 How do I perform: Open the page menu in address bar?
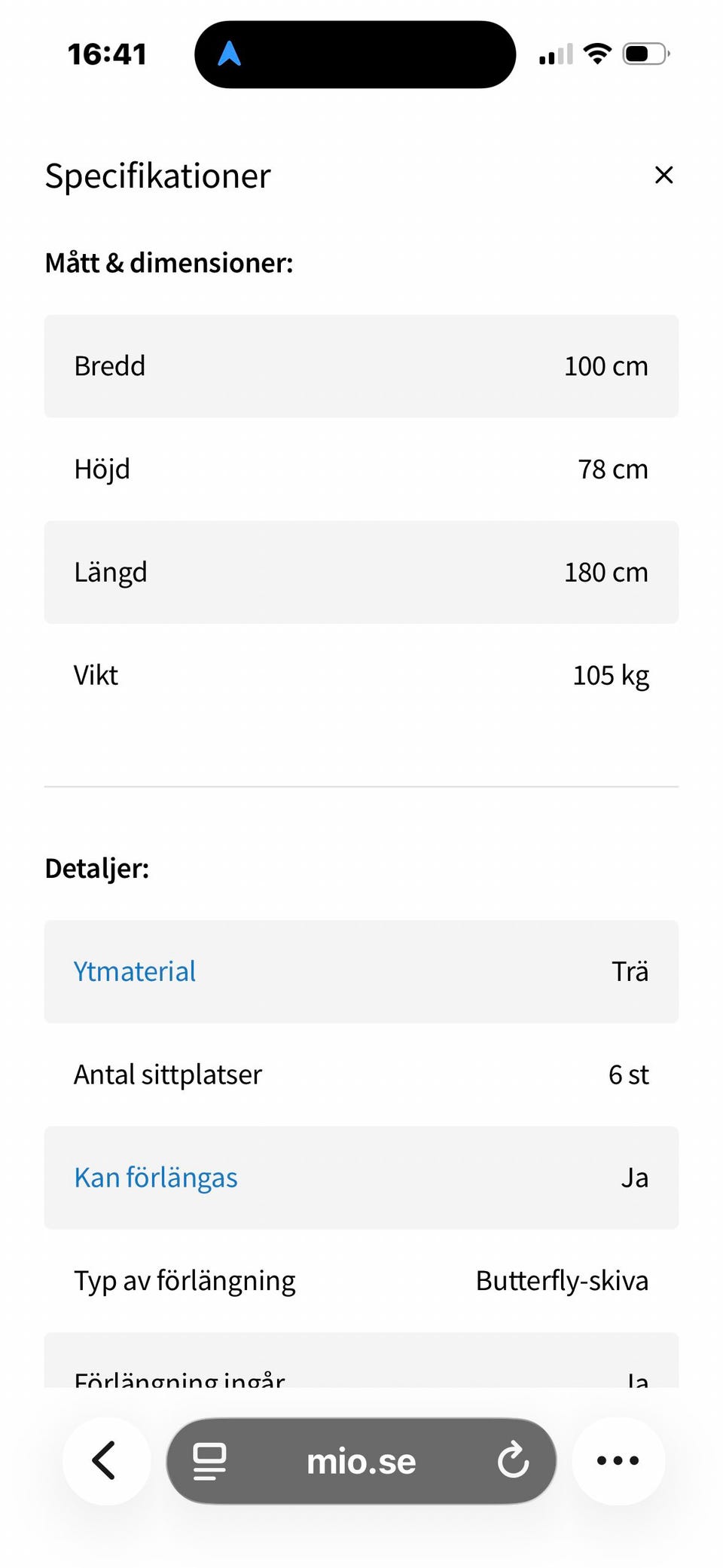(x=209, y=1461)
